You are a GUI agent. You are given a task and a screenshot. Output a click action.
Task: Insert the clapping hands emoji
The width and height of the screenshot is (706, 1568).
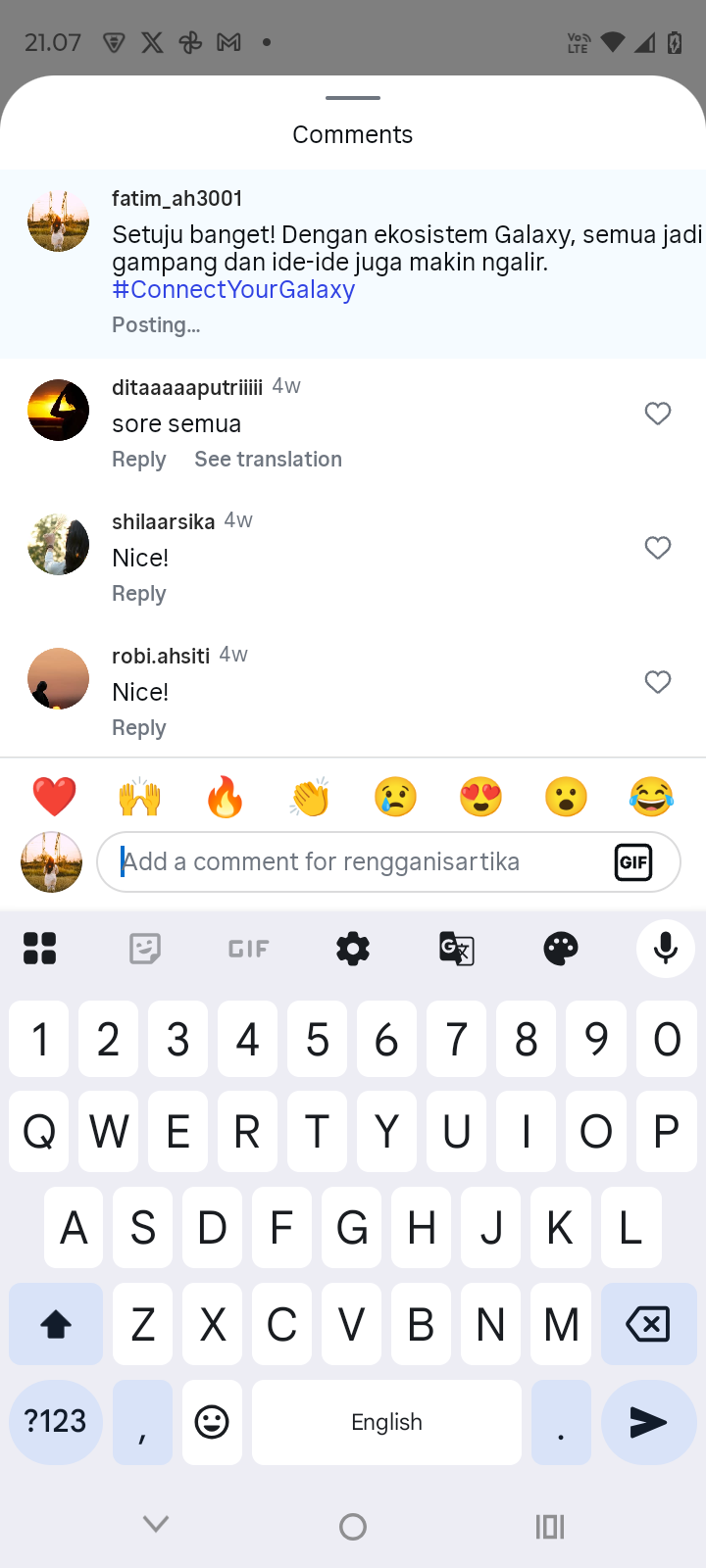(310, 797)
